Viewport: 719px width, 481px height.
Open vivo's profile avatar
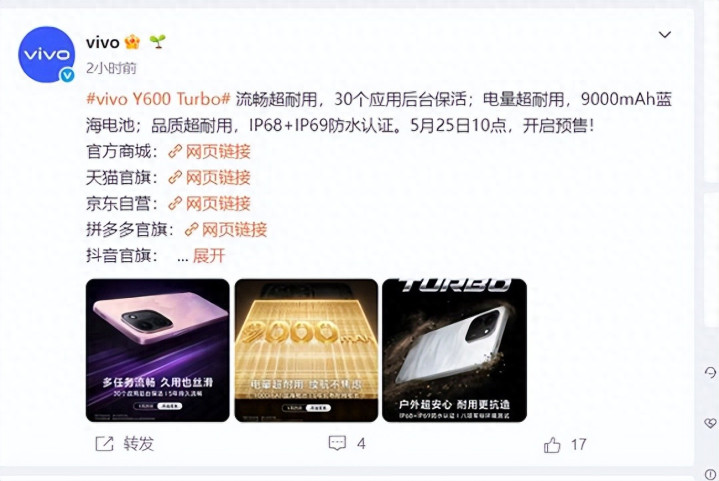(46, 55)
